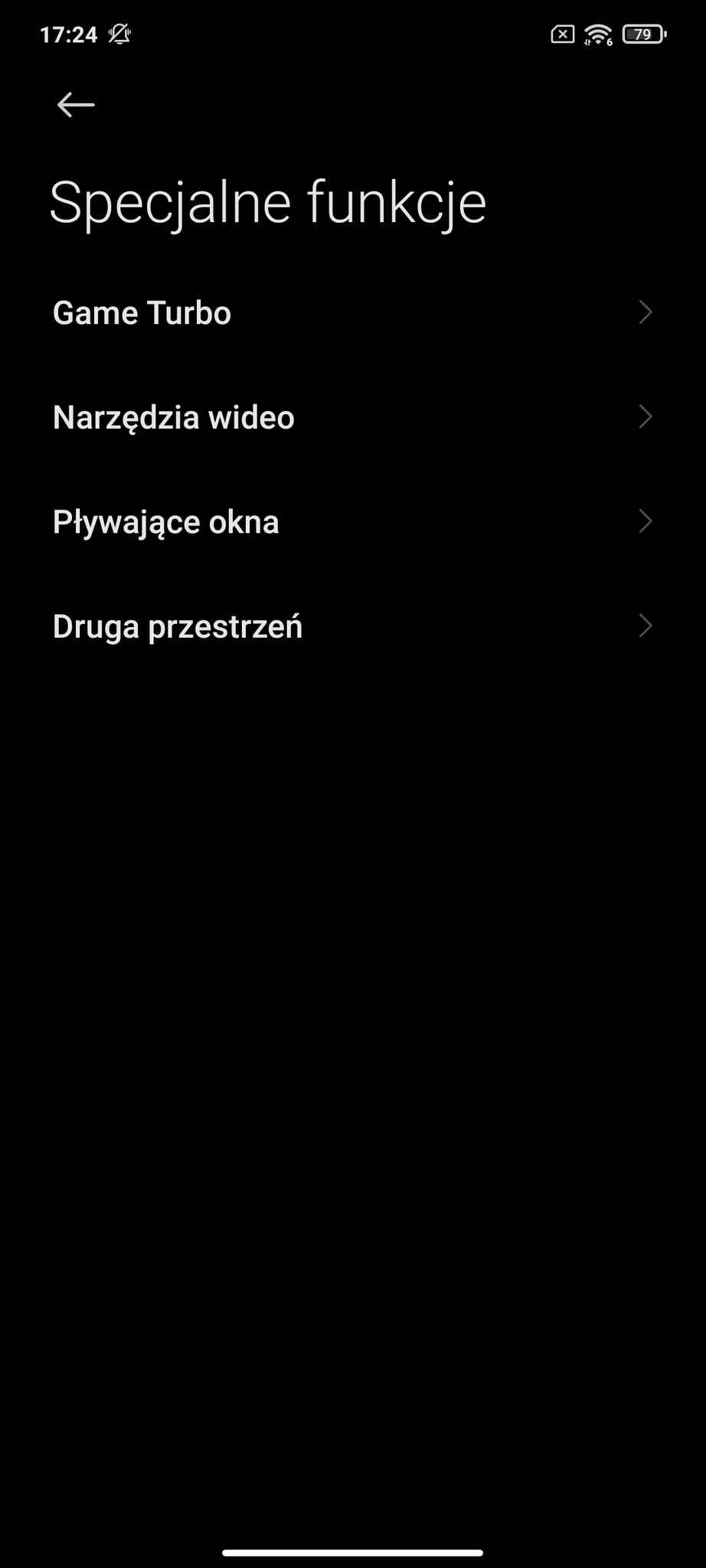Open Game Turbo settings
This screenshot has width=706, height=1568.
pyautogui.click(x=353, y=312)
